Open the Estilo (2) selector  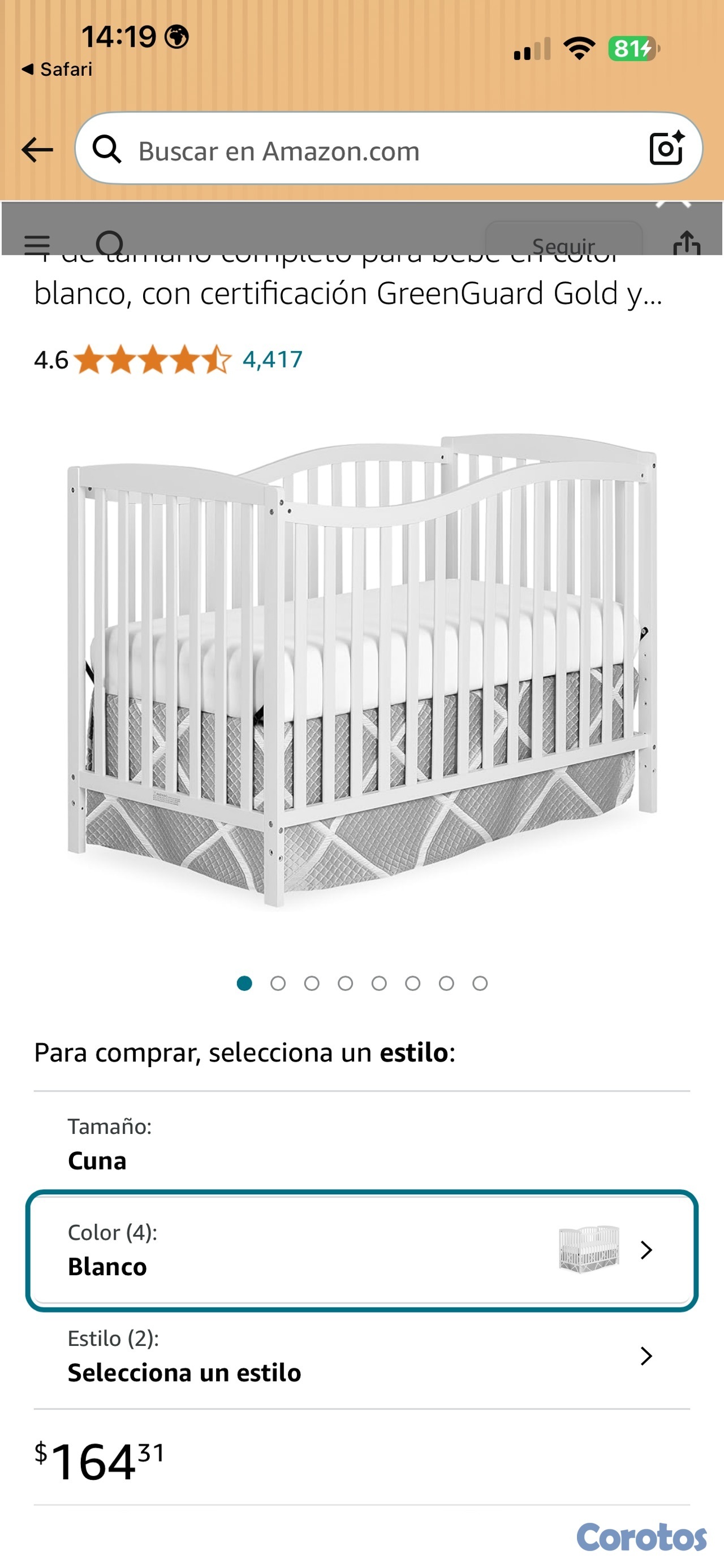(x=361, y=1356)
